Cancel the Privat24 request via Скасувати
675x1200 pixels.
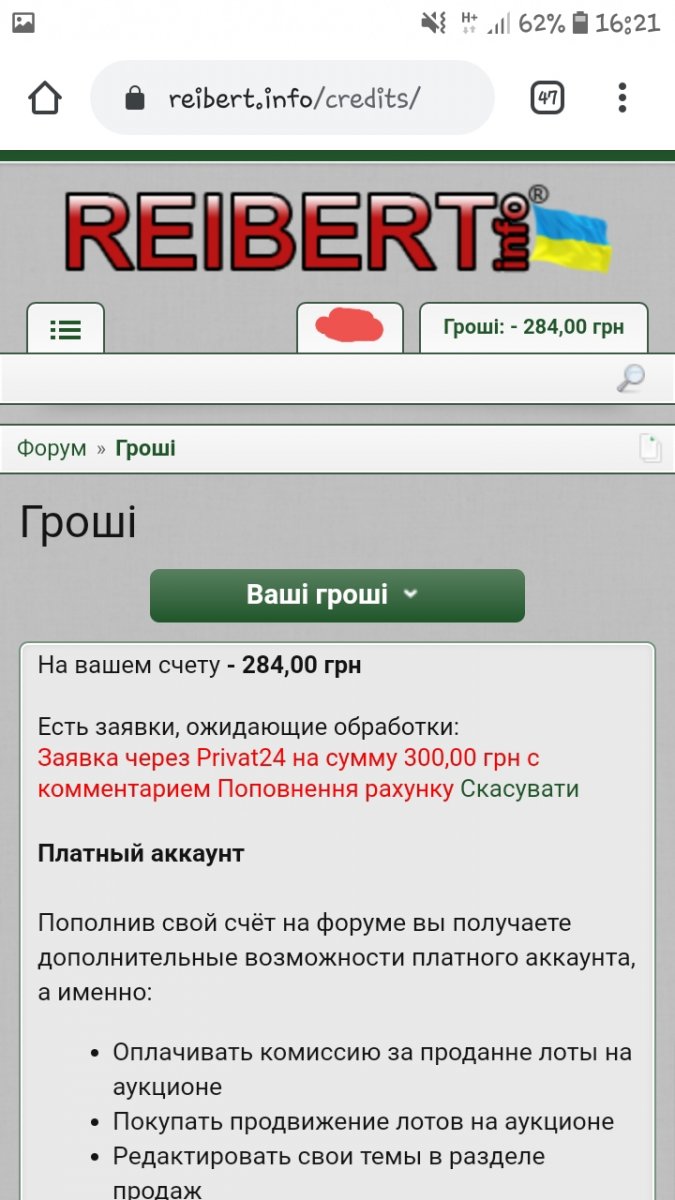pos(519,788)
